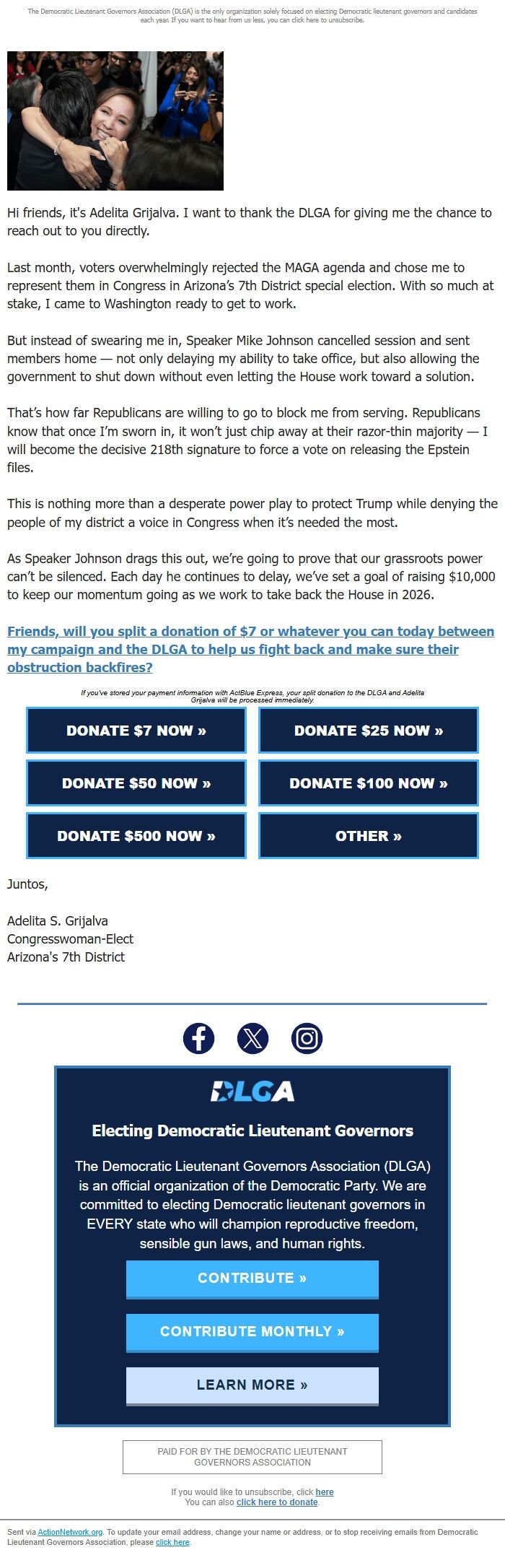
Task: Choose the $100 donation button
Action: click(368, 783)
